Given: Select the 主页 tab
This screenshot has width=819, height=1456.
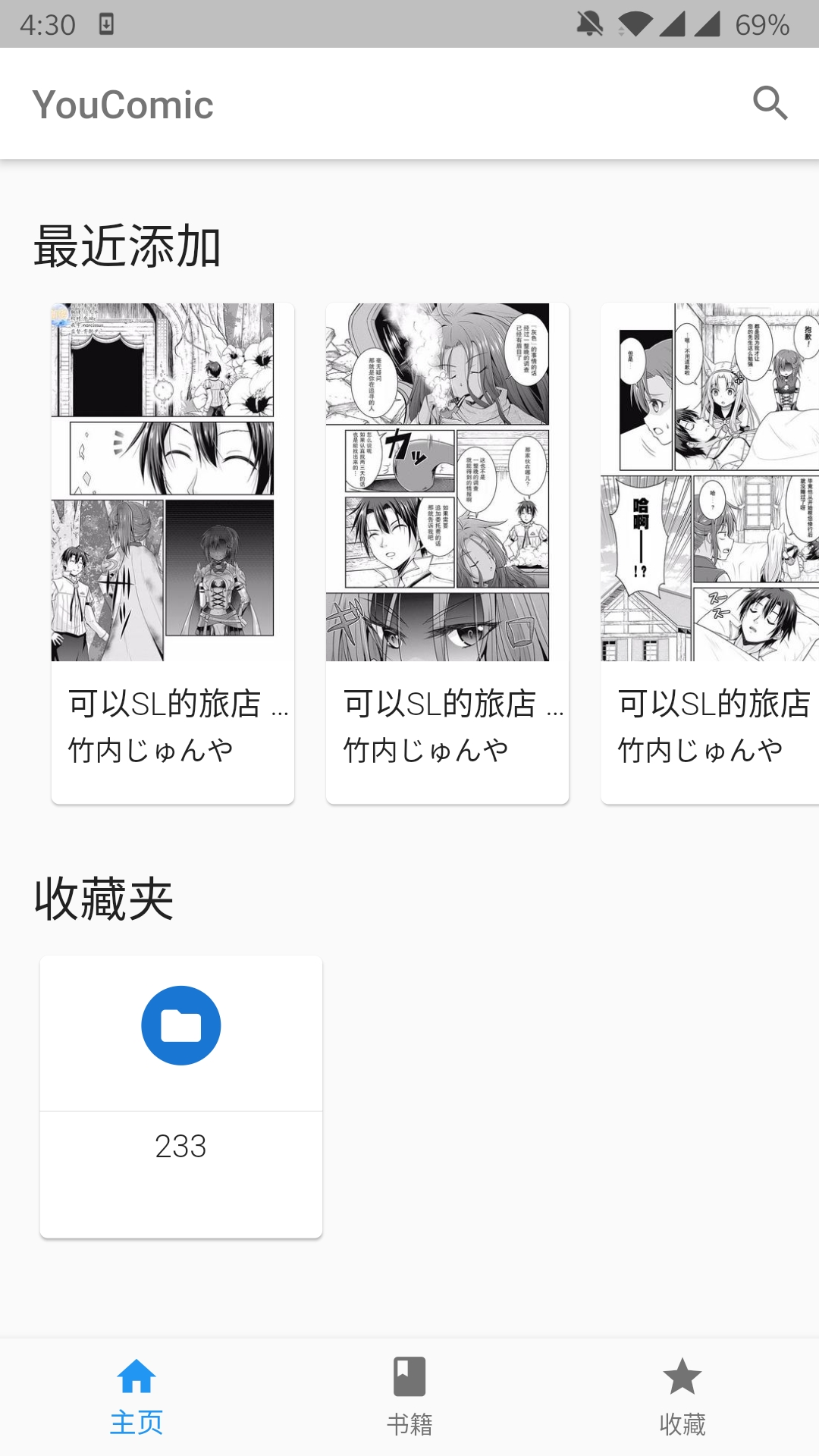Looking at the screenshot, I should coord(136,1397).
